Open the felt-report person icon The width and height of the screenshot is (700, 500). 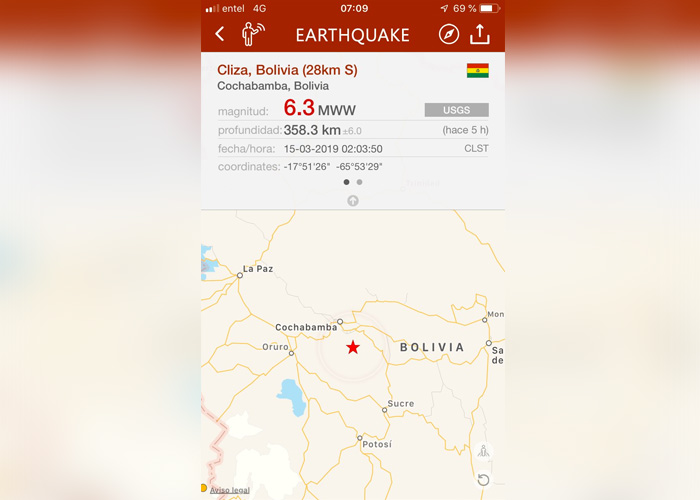coord(253,34)
